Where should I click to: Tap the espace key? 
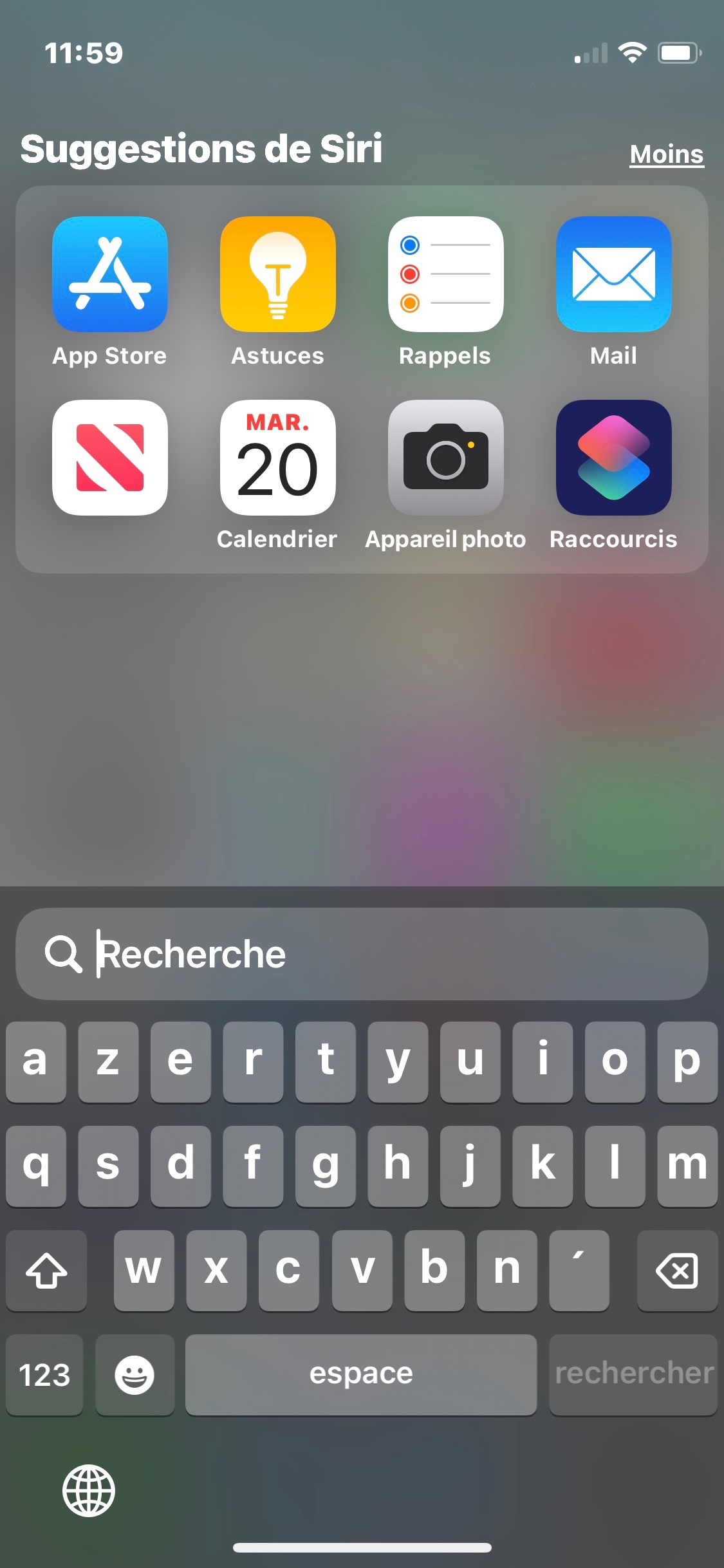pyautogui.click(x=361, y=1375)
